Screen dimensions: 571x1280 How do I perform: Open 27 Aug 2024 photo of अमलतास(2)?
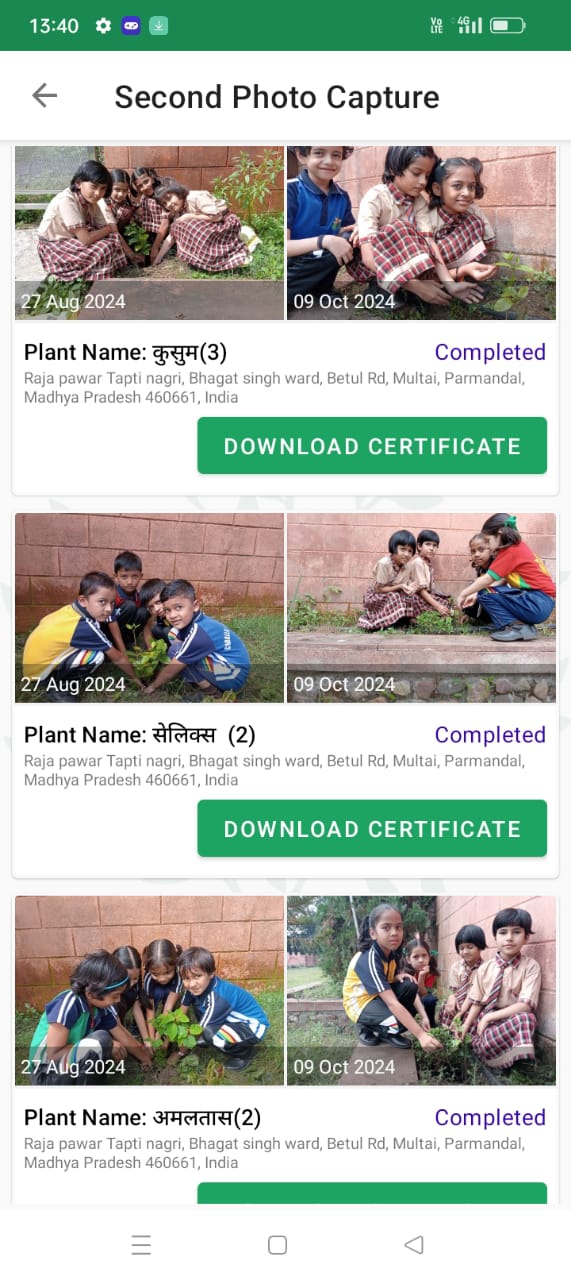(149, 991)
